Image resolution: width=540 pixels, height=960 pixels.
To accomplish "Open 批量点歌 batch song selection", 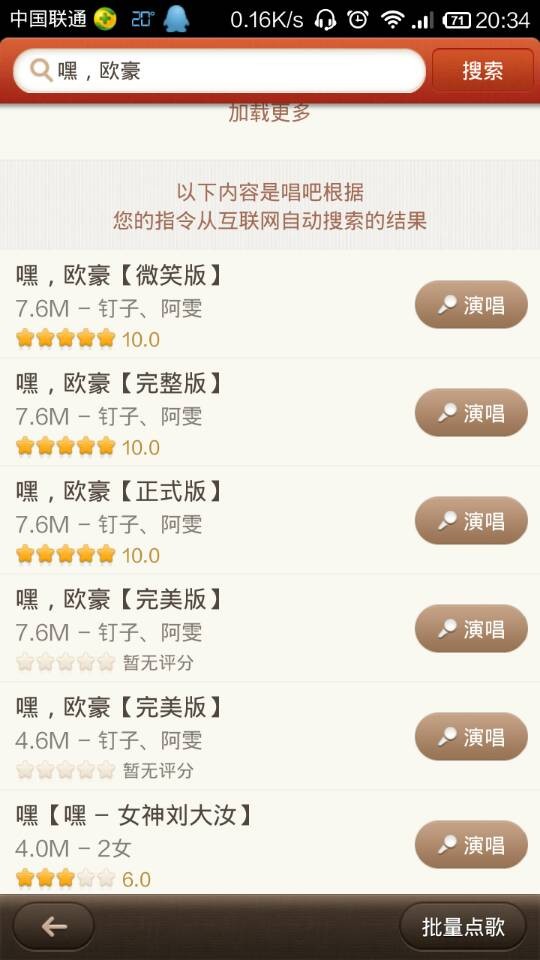I will (463, 927).
